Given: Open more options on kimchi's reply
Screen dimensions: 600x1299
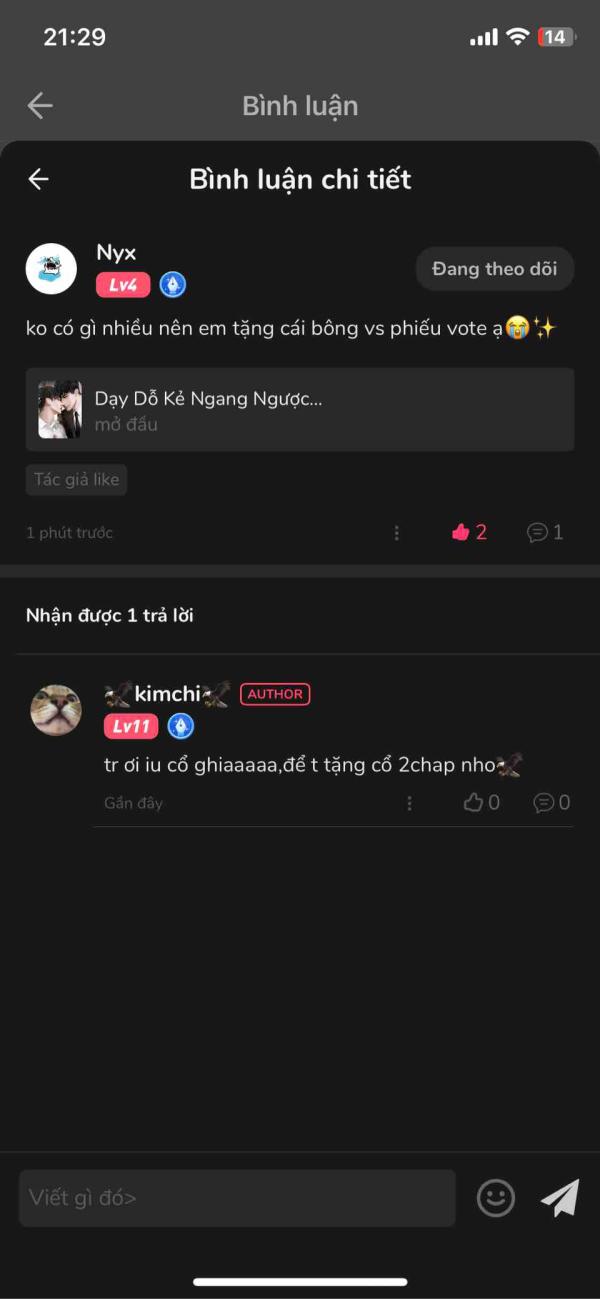Looking at the screenshot, I should [409, 803].
